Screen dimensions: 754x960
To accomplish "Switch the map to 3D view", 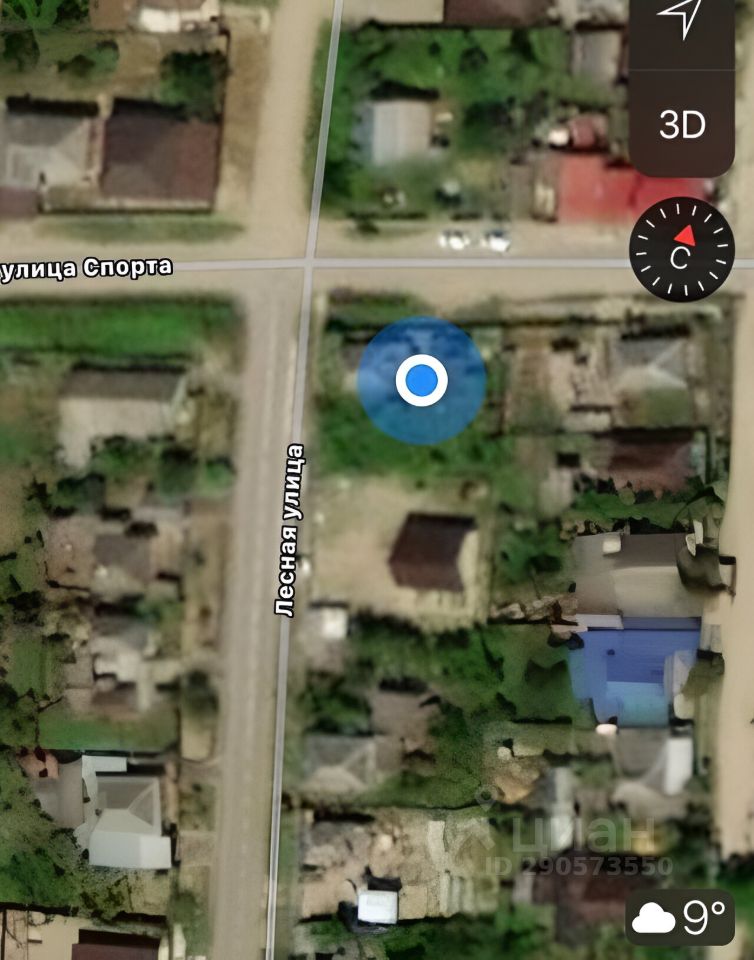I will 682,125.
